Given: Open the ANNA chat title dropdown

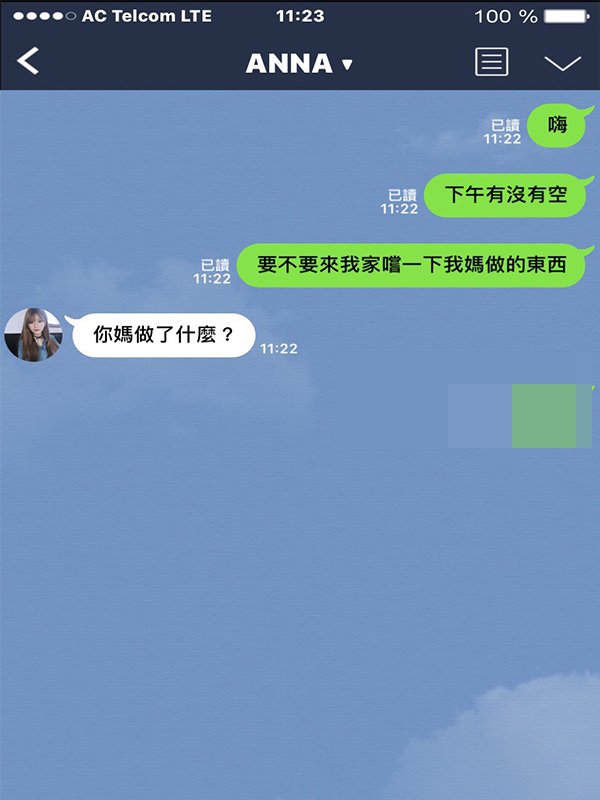Looking at the screenshot, I should (x=298, y=63).
